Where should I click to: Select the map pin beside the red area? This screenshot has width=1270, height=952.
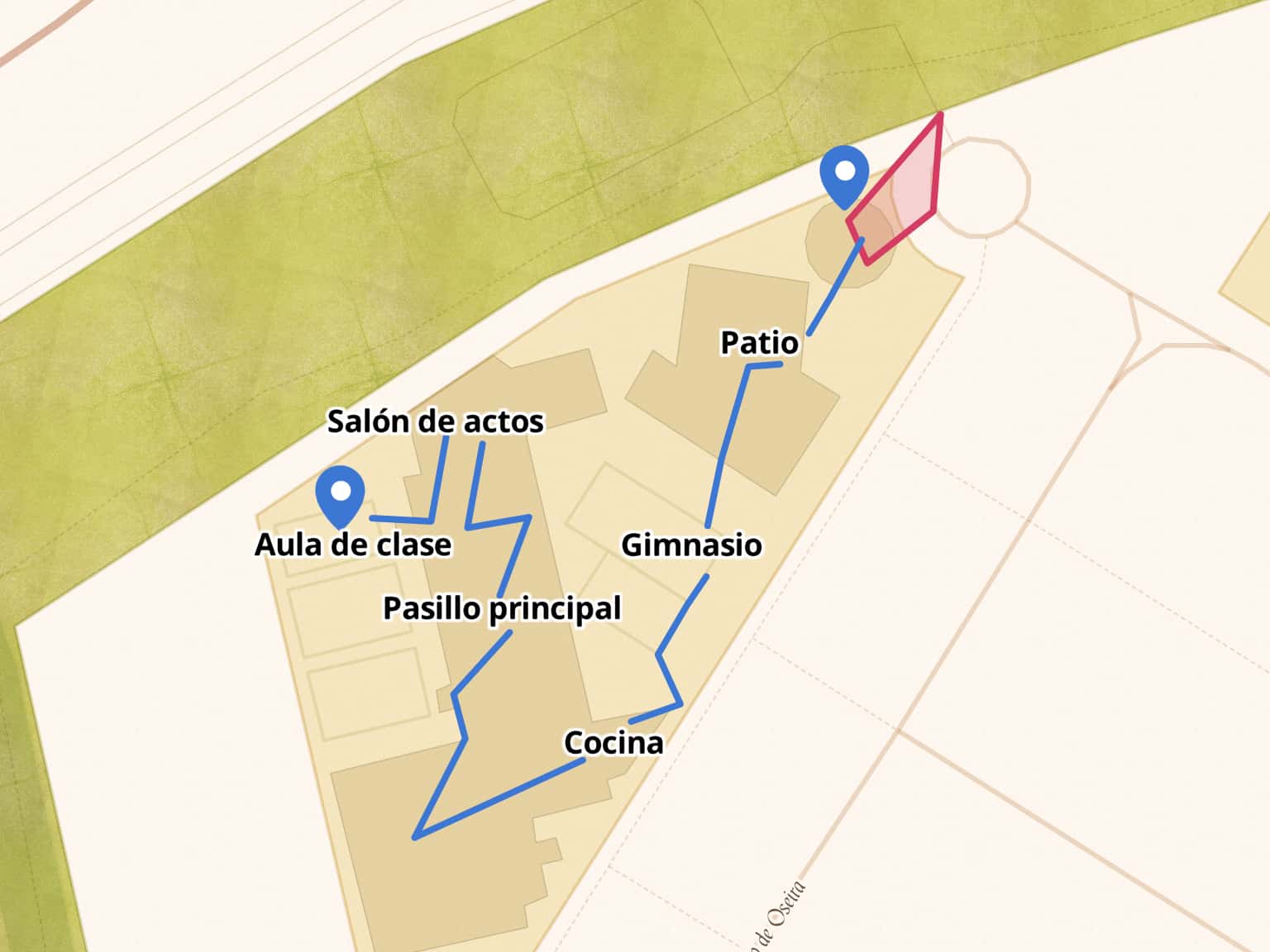844,174
